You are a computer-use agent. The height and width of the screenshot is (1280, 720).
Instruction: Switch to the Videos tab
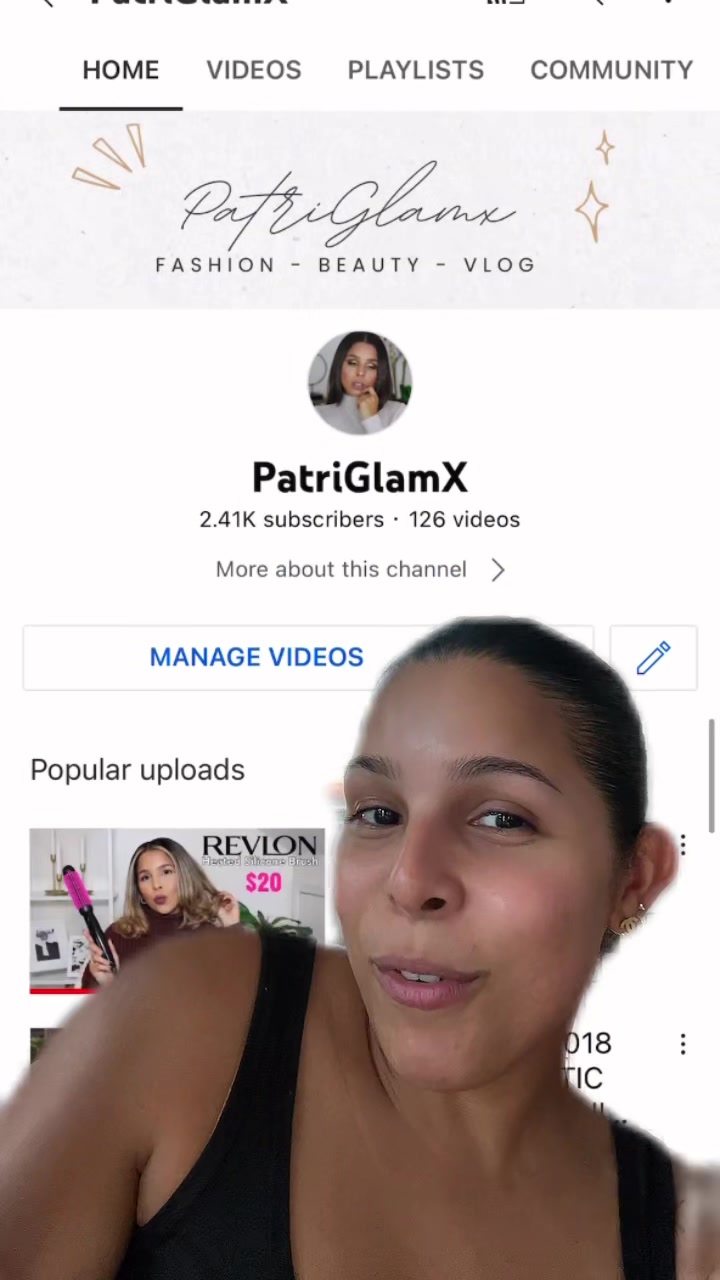click(253, 70)
